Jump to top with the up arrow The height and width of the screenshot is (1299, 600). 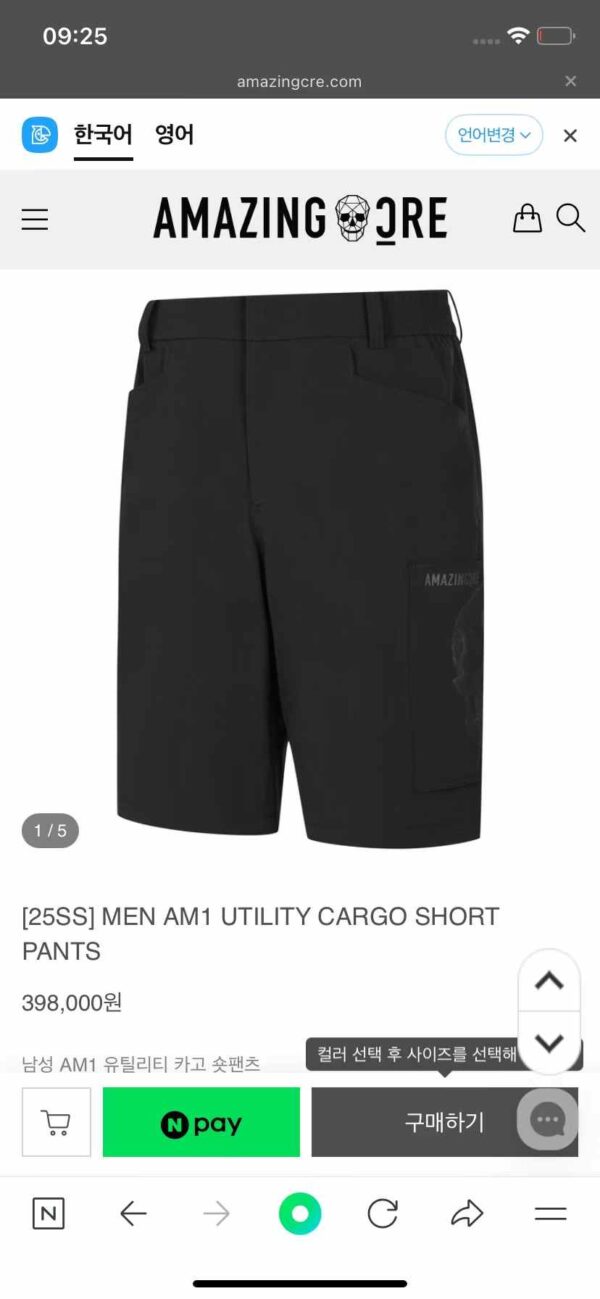click(x=549, y=981)
